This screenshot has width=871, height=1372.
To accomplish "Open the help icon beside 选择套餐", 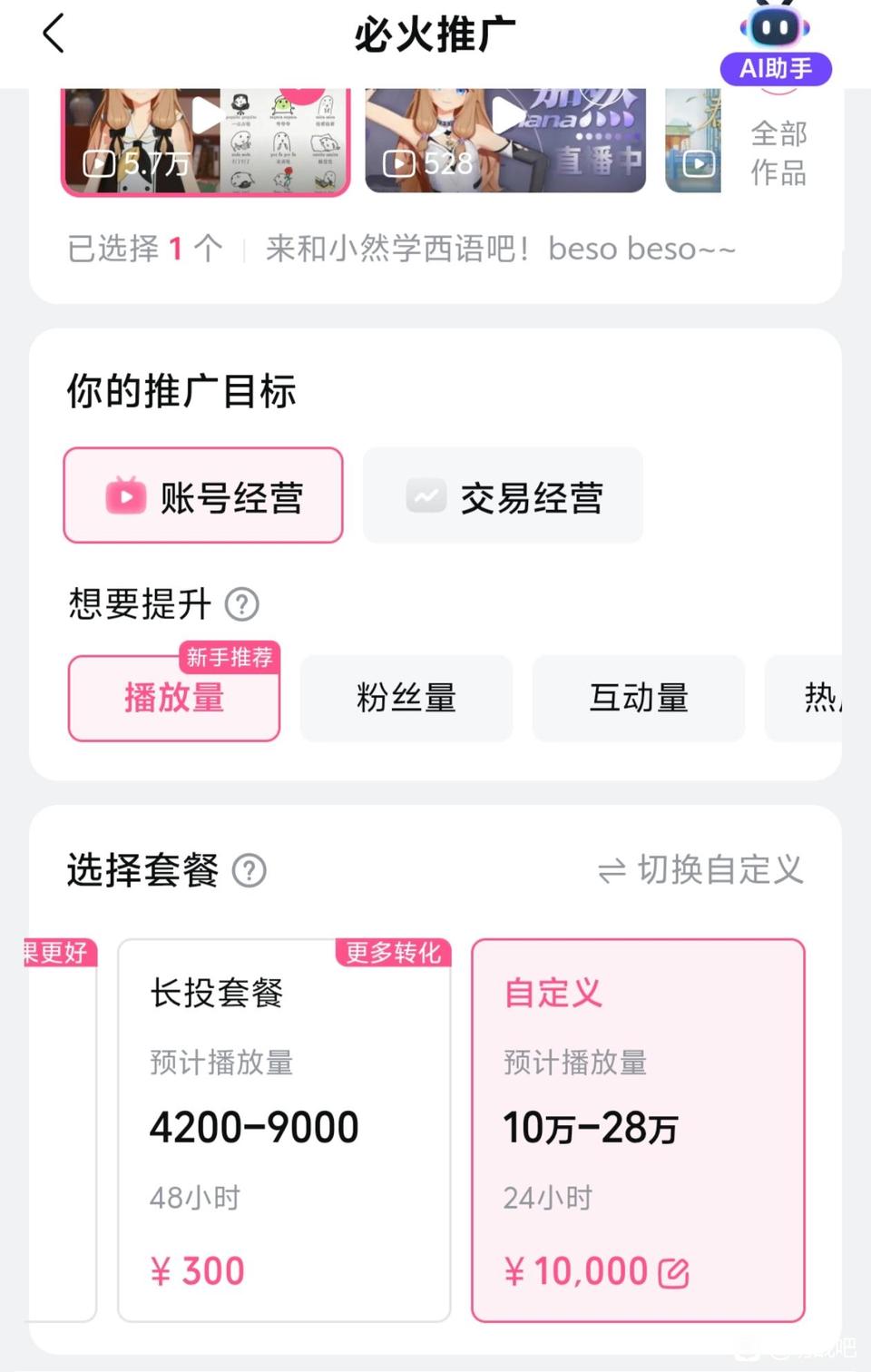I will click(x=250, y=870).
